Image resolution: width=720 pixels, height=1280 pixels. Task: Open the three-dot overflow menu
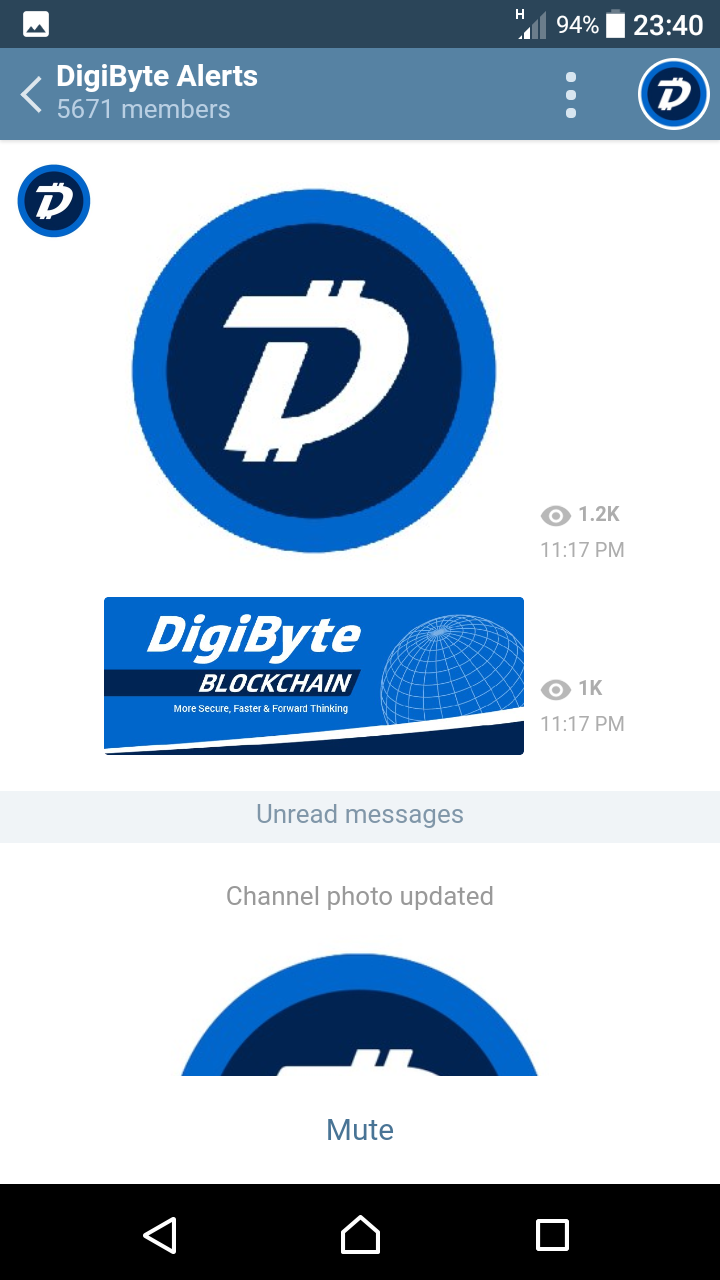click(x=571, y=95)
